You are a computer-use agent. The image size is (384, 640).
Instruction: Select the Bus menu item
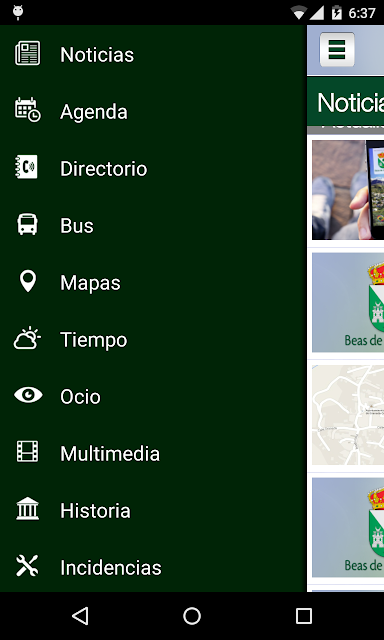153,225
